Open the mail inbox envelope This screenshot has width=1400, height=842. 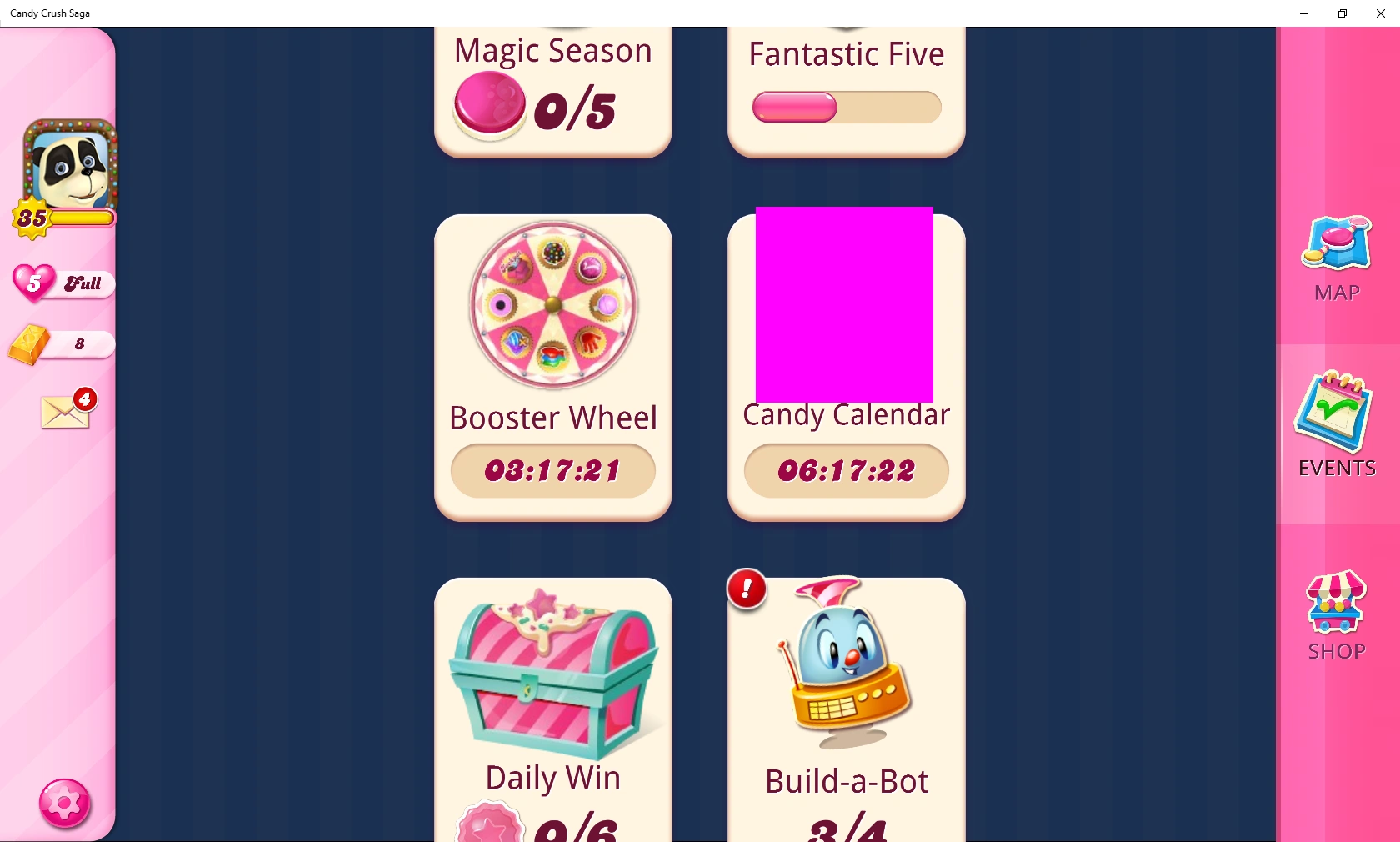tap(66, 411)
